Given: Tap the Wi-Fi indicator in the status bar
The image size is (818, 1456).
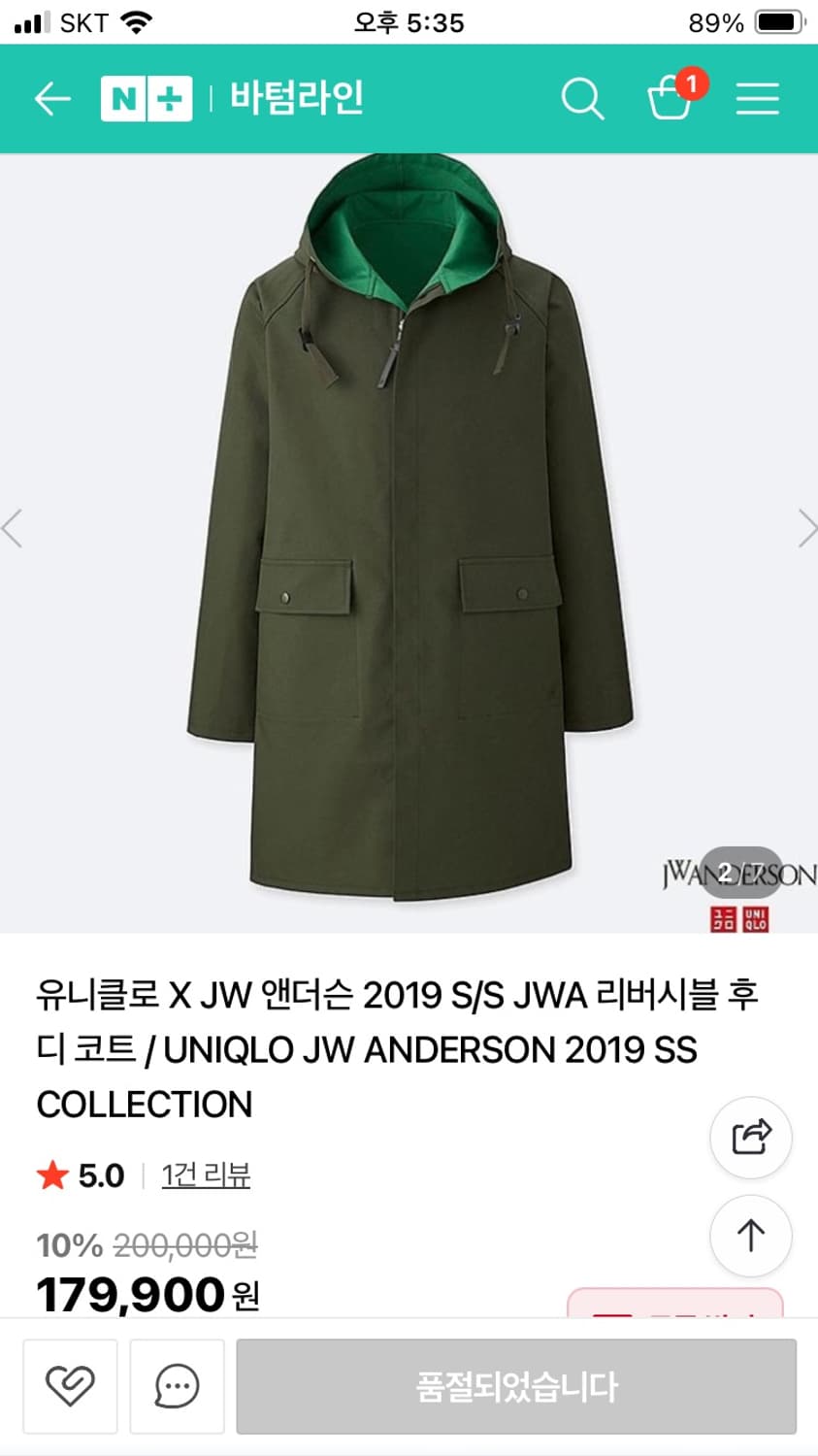Looking at the screenshot, I should [x=136, y=21].
